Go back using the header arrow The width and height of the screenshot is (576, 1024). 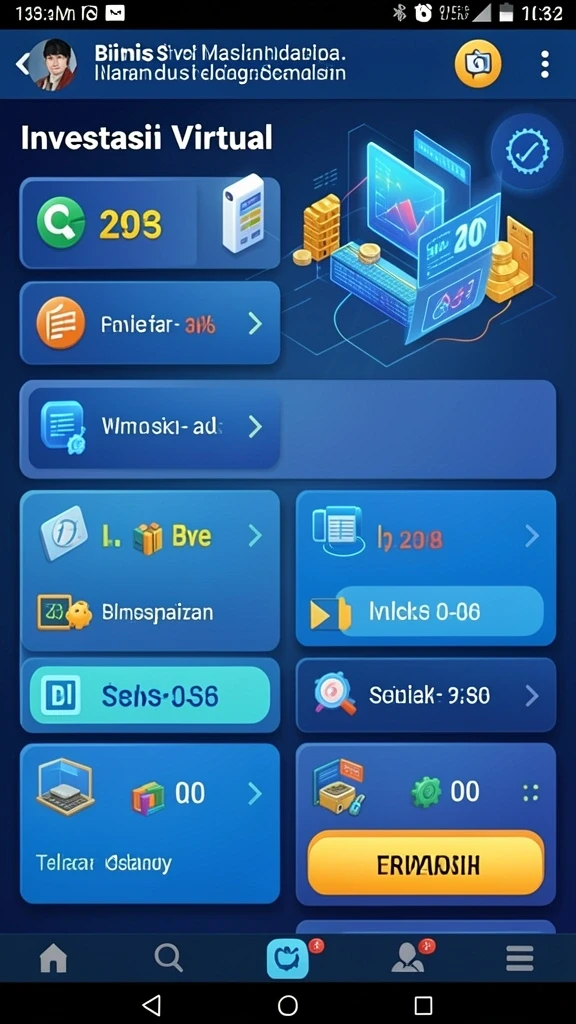22,64
